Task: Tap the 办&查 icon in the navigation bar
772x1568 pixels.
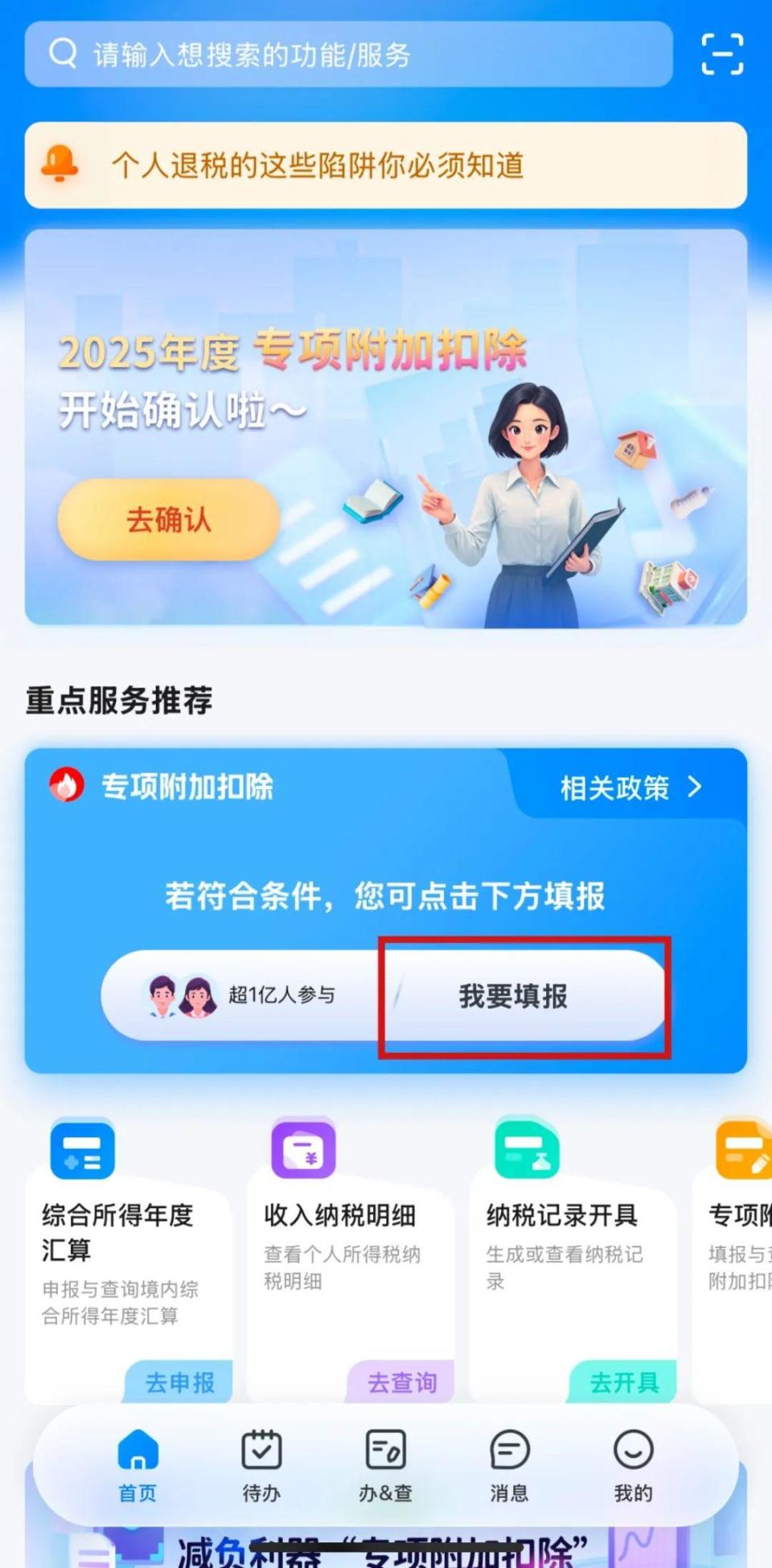Action: pos(384,1451)
